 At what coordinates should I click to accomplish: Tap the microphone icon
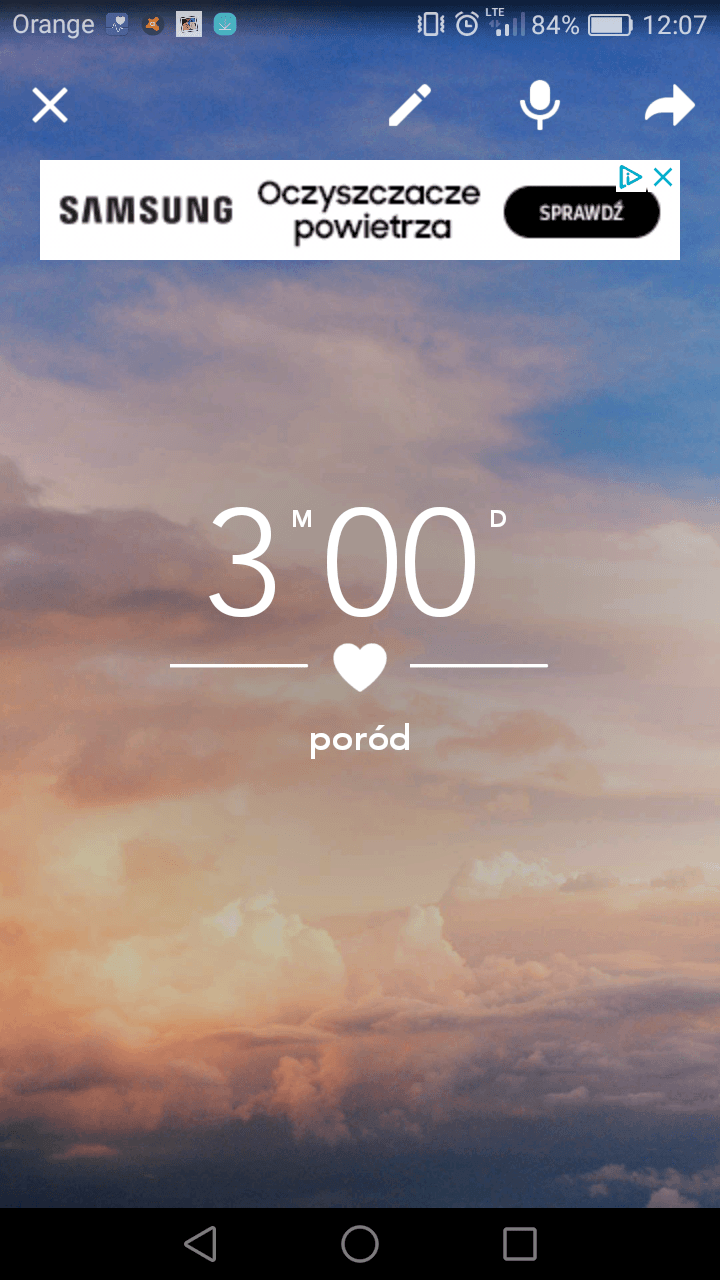540,105
